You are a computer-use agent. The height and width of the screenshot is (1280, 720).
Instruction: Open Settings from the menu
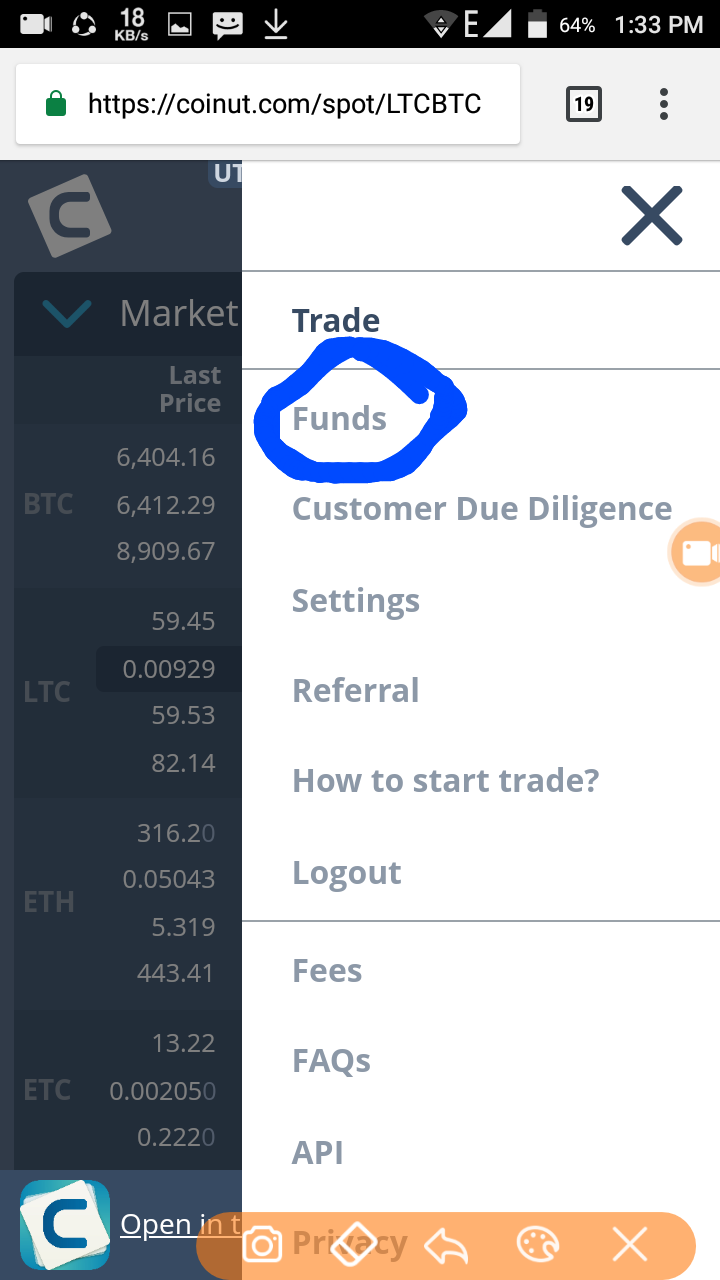355,601
